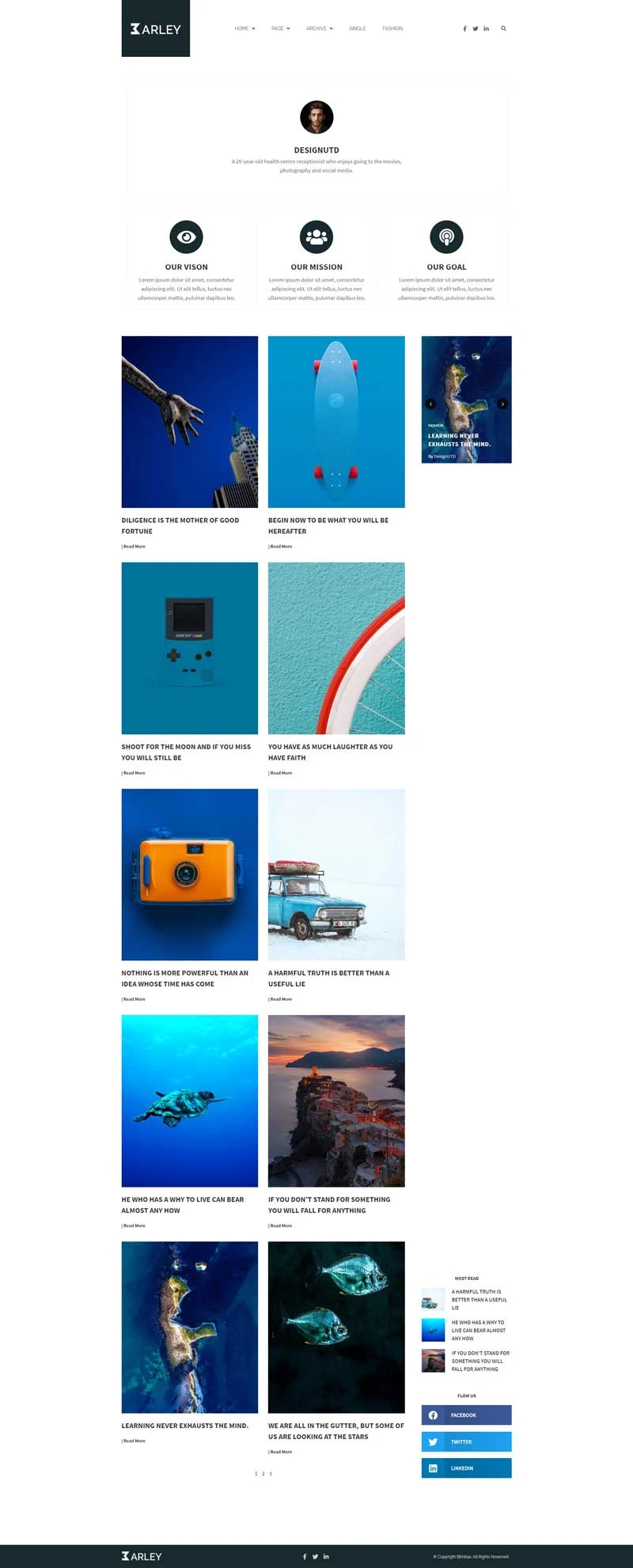Go to page 2 of posts
Image resolution: width=633 pixels, height=1568 pixels.
263,1474
